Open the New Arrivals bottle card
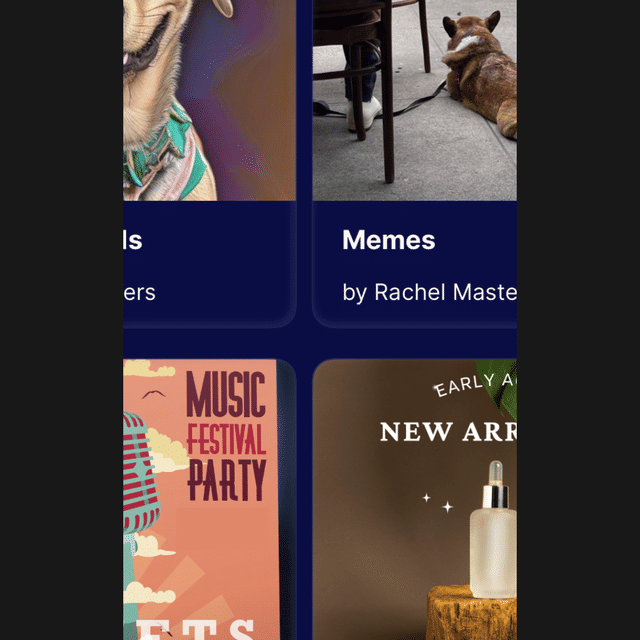The image size is (640, 640). 415,500
